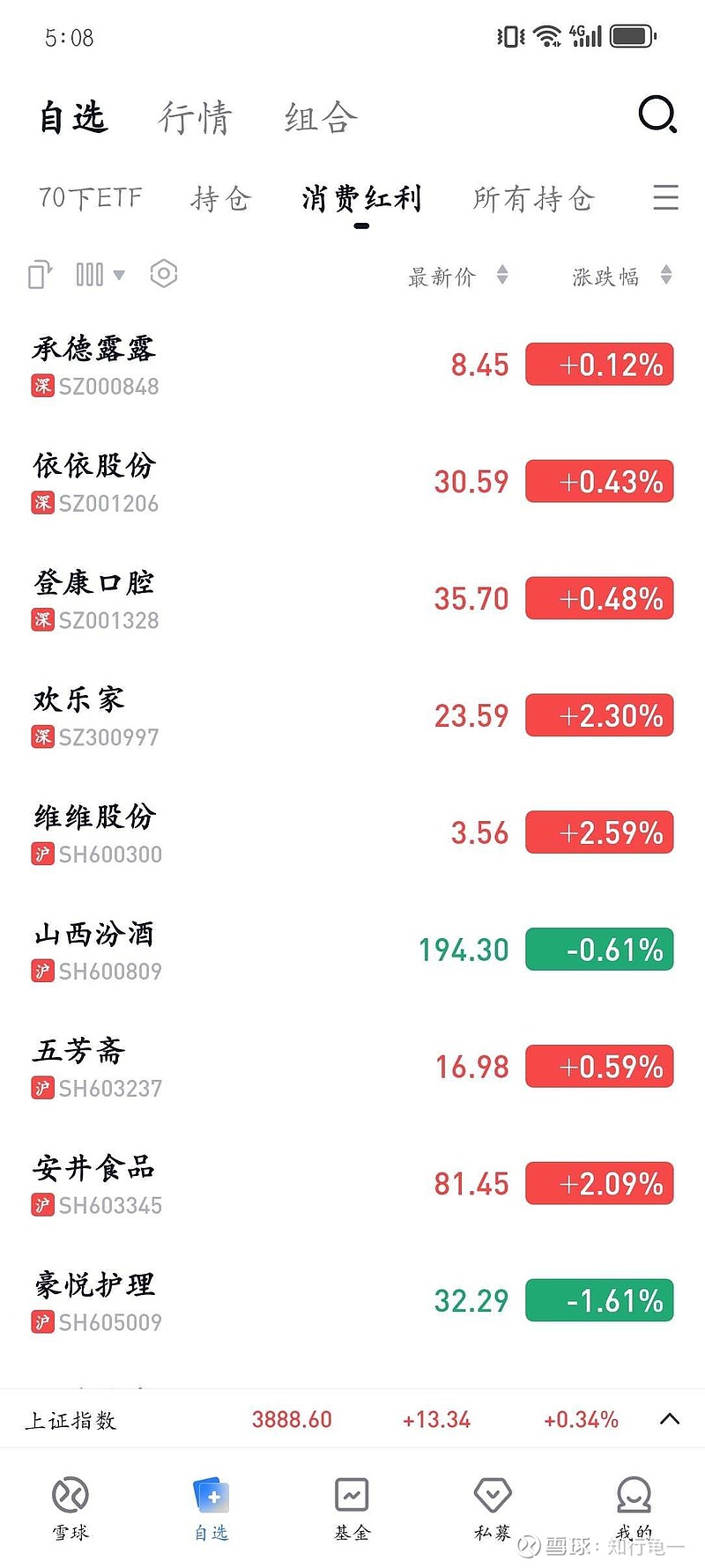Go to the 雪球 bottom tab
This screenshot has width=705, height=1568.
[x=70, y=1508]
